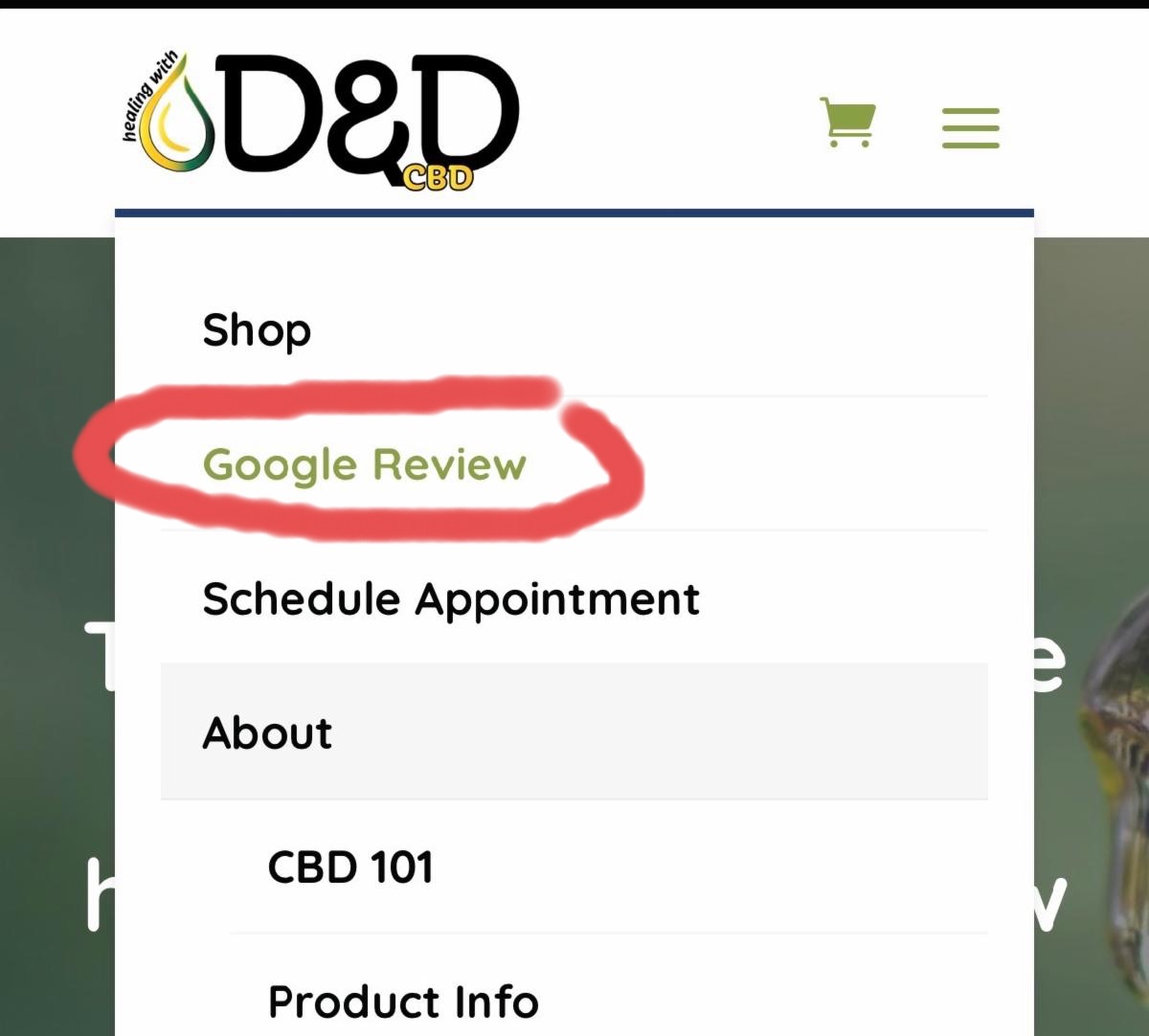
Task: Open the shopping cart
Action: (847, 123)
